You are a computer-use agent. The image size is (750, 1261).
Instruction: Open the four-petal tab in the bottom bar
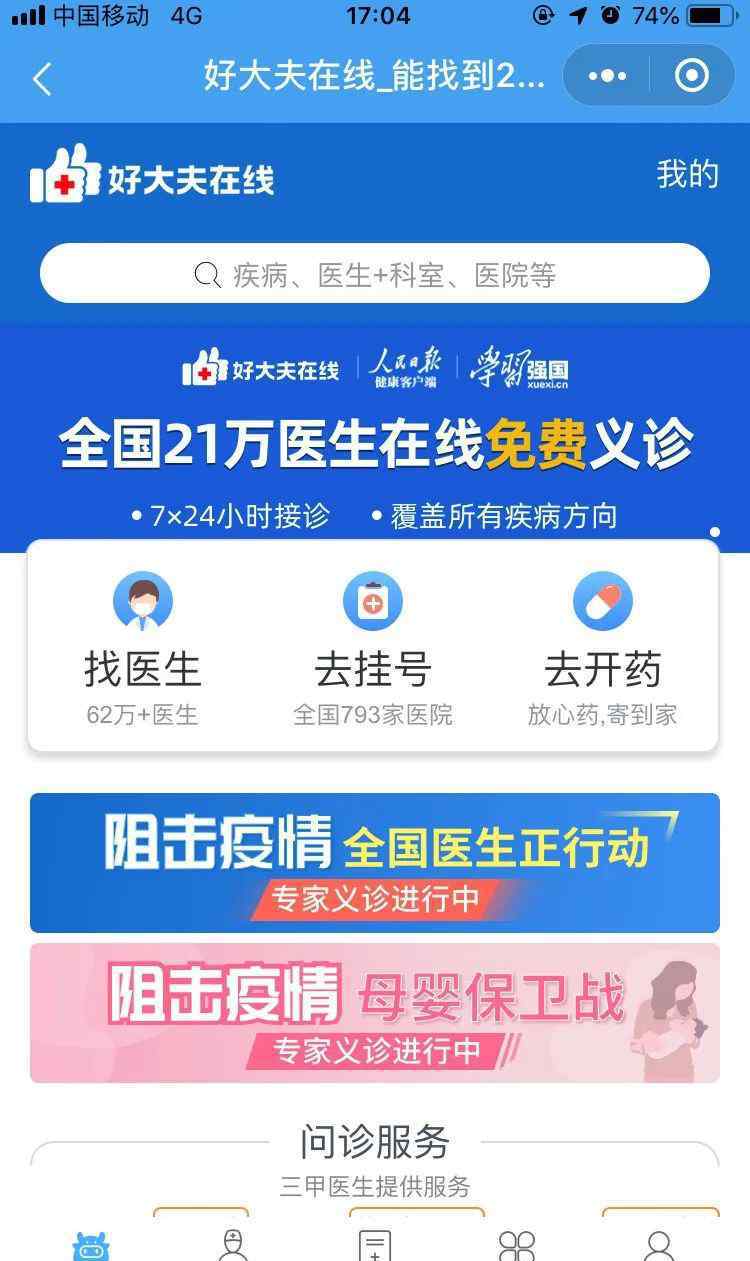click(x=517, y=1245)
